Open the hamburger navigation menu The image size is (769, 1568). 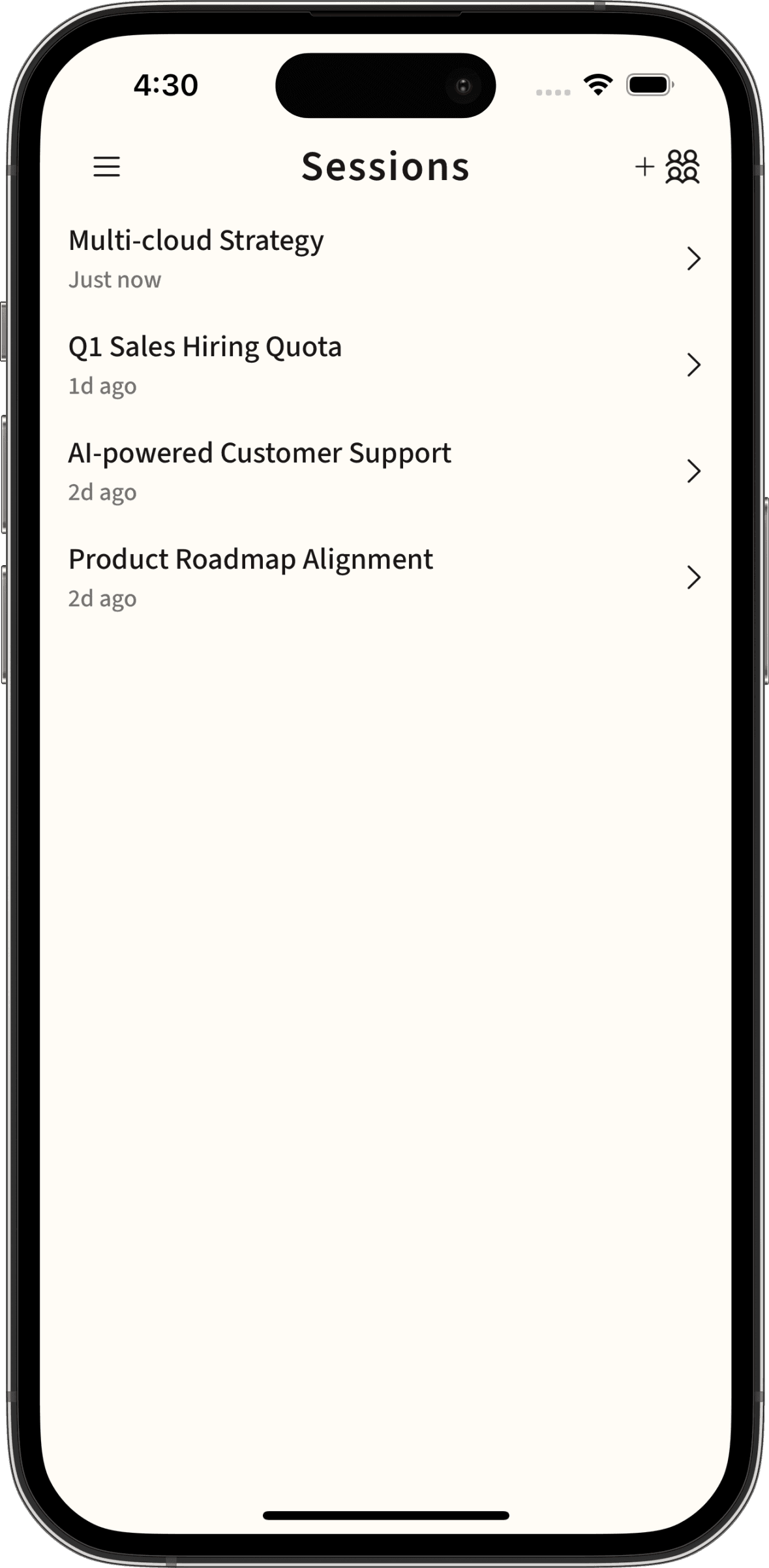107,167
